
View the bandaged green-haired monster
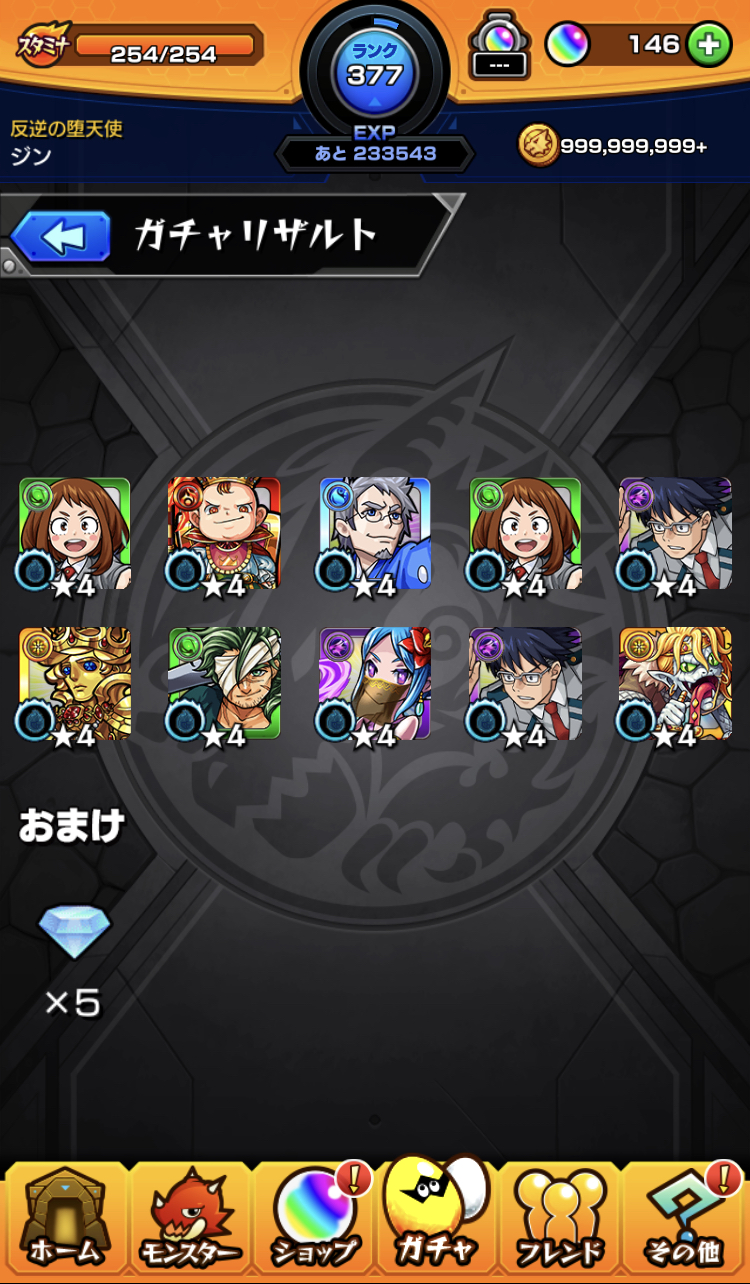pos(224,685)
